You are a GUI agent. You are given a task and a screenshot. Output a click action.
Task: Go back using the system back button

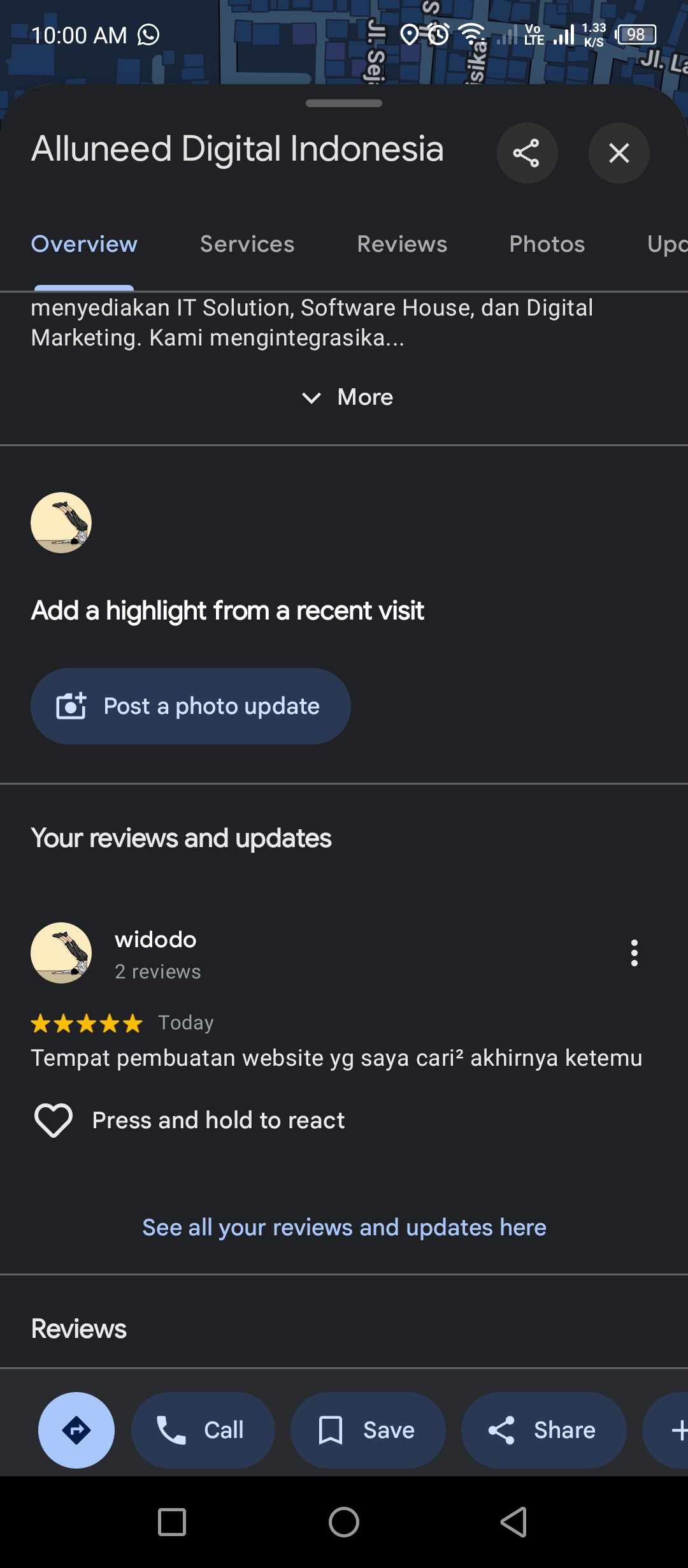pos(513,1522)
